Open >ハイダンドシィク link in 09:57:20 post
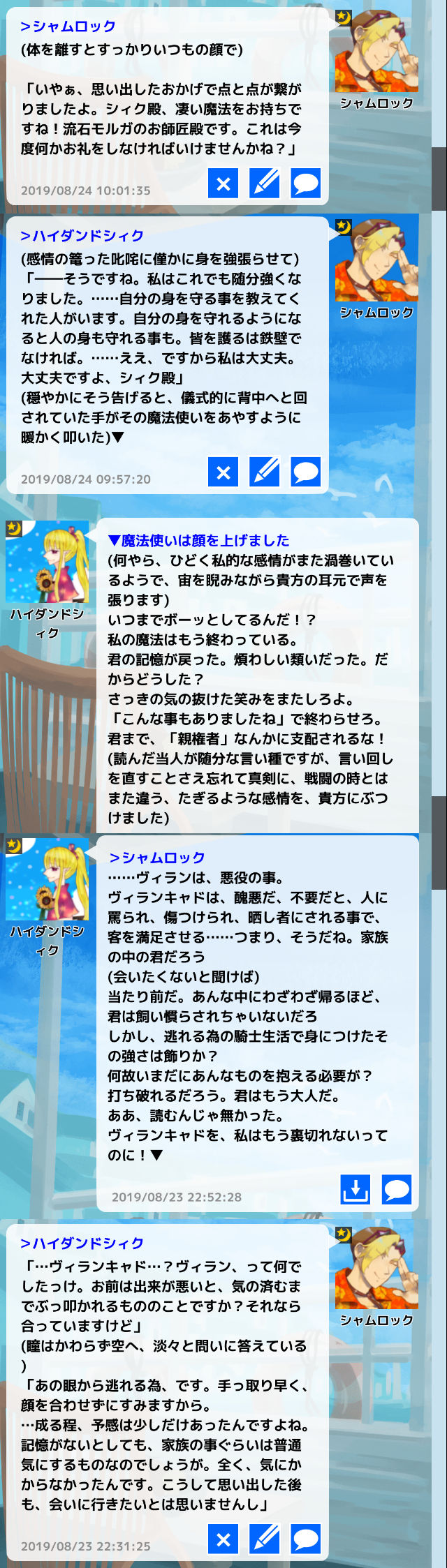447x1568 pixels. (82, 236)
